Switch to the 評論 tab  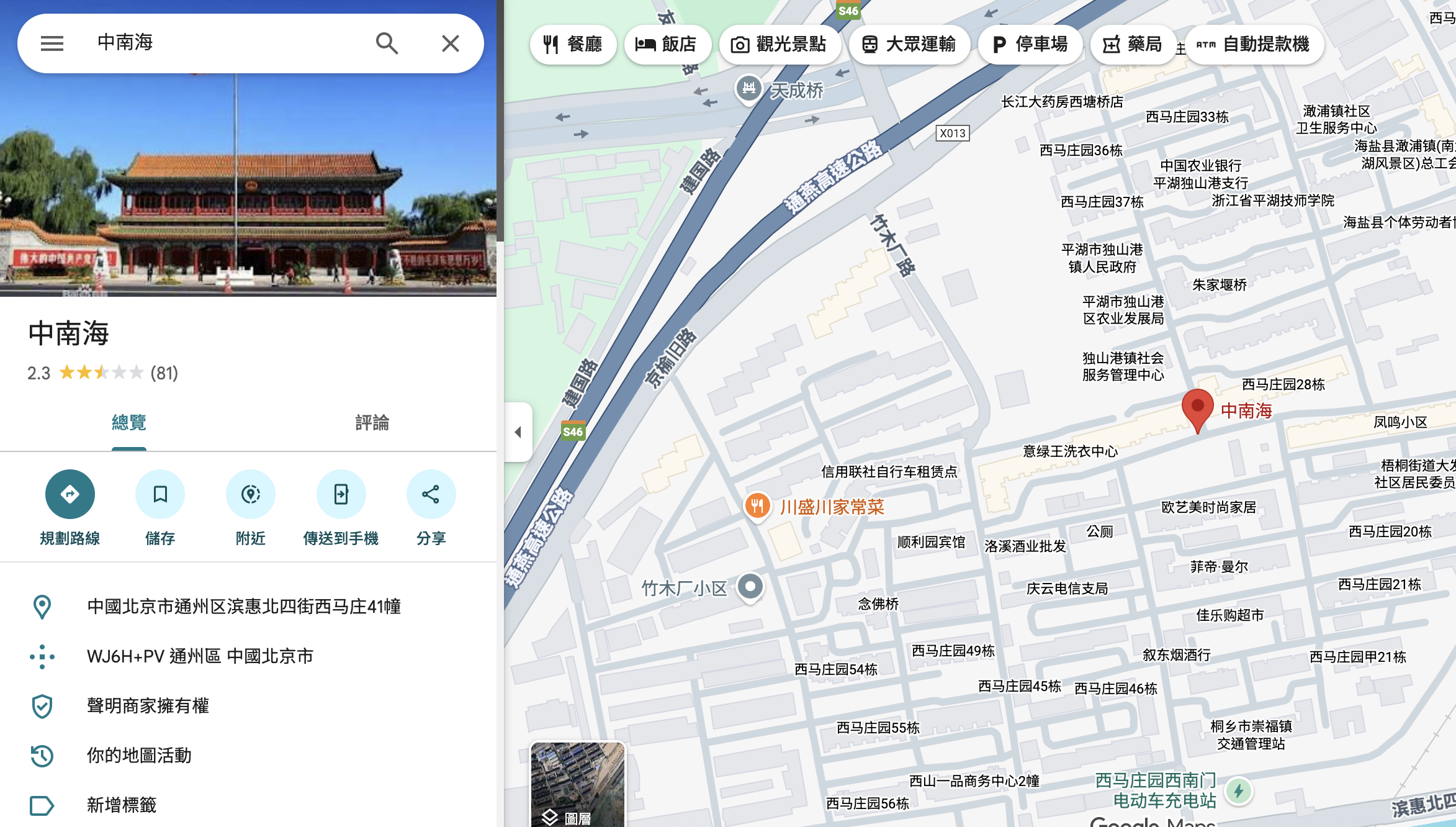click(372, 423)
